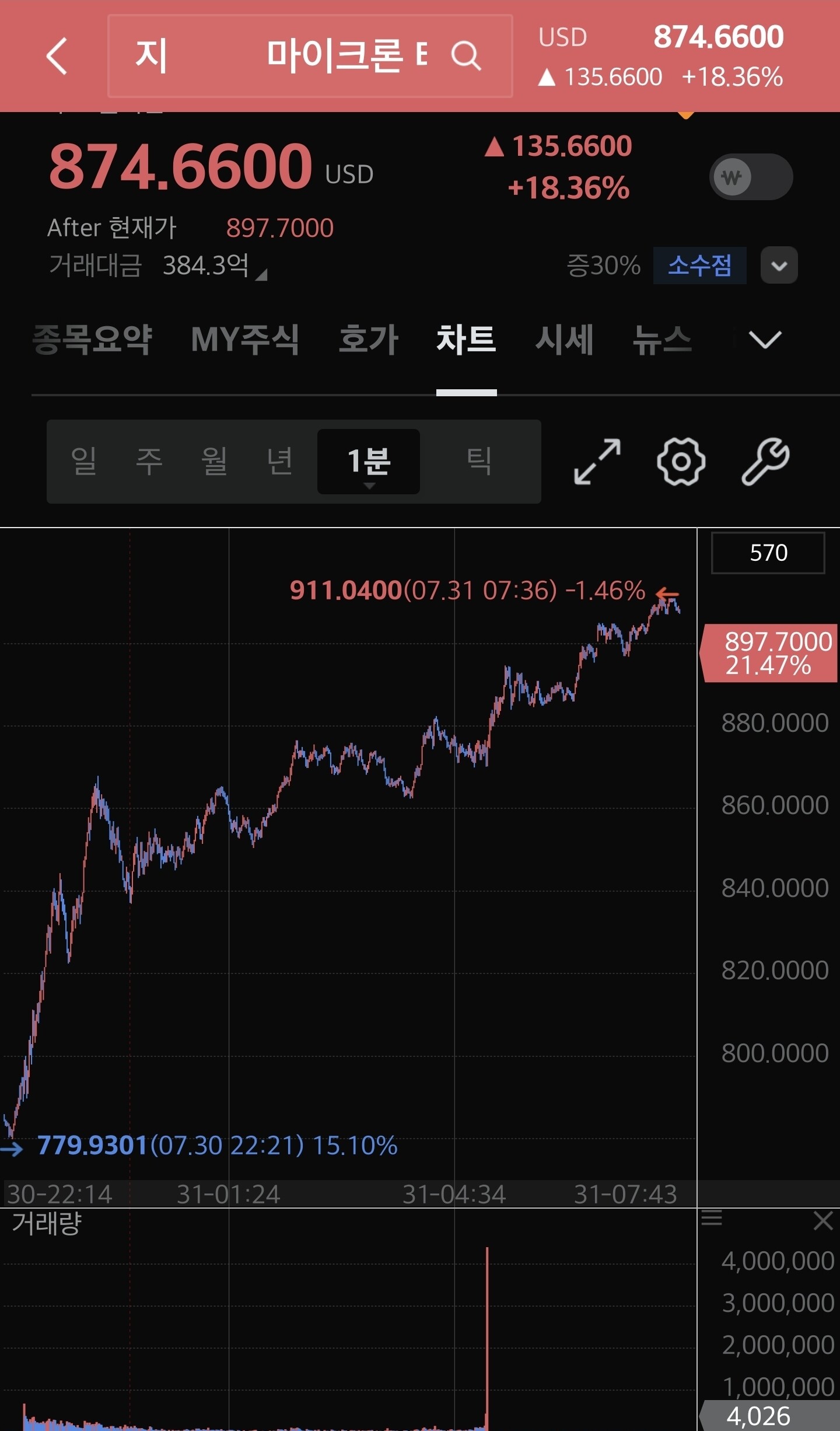Tap the stock search magnifier icon

click(x=466, y=56)
